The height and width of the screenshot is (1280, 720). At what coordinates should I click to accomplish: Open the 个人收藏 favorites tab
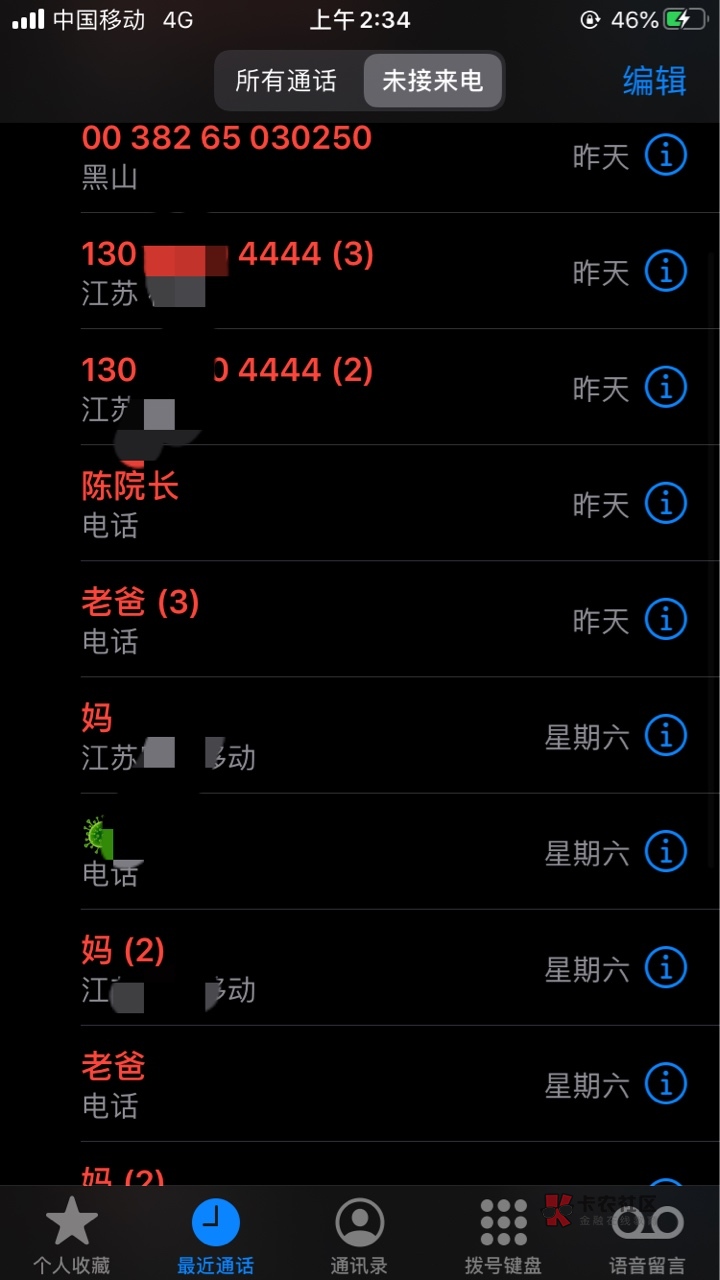click(71, 1236)
